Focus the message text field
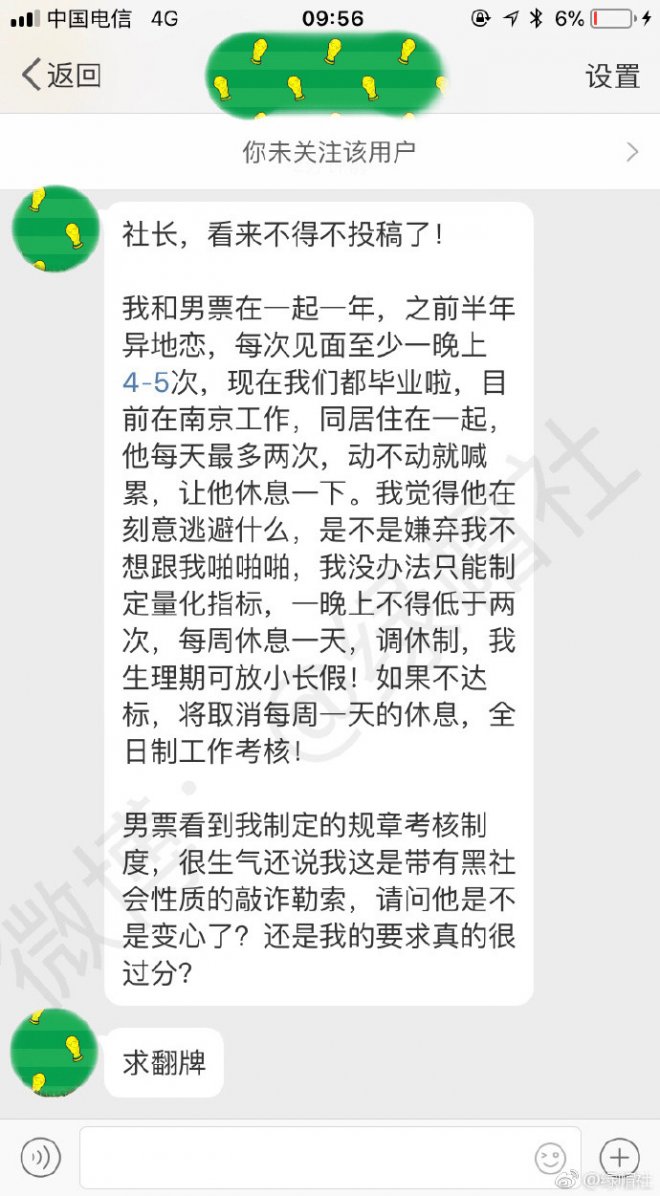 (x=300, y=1157)
